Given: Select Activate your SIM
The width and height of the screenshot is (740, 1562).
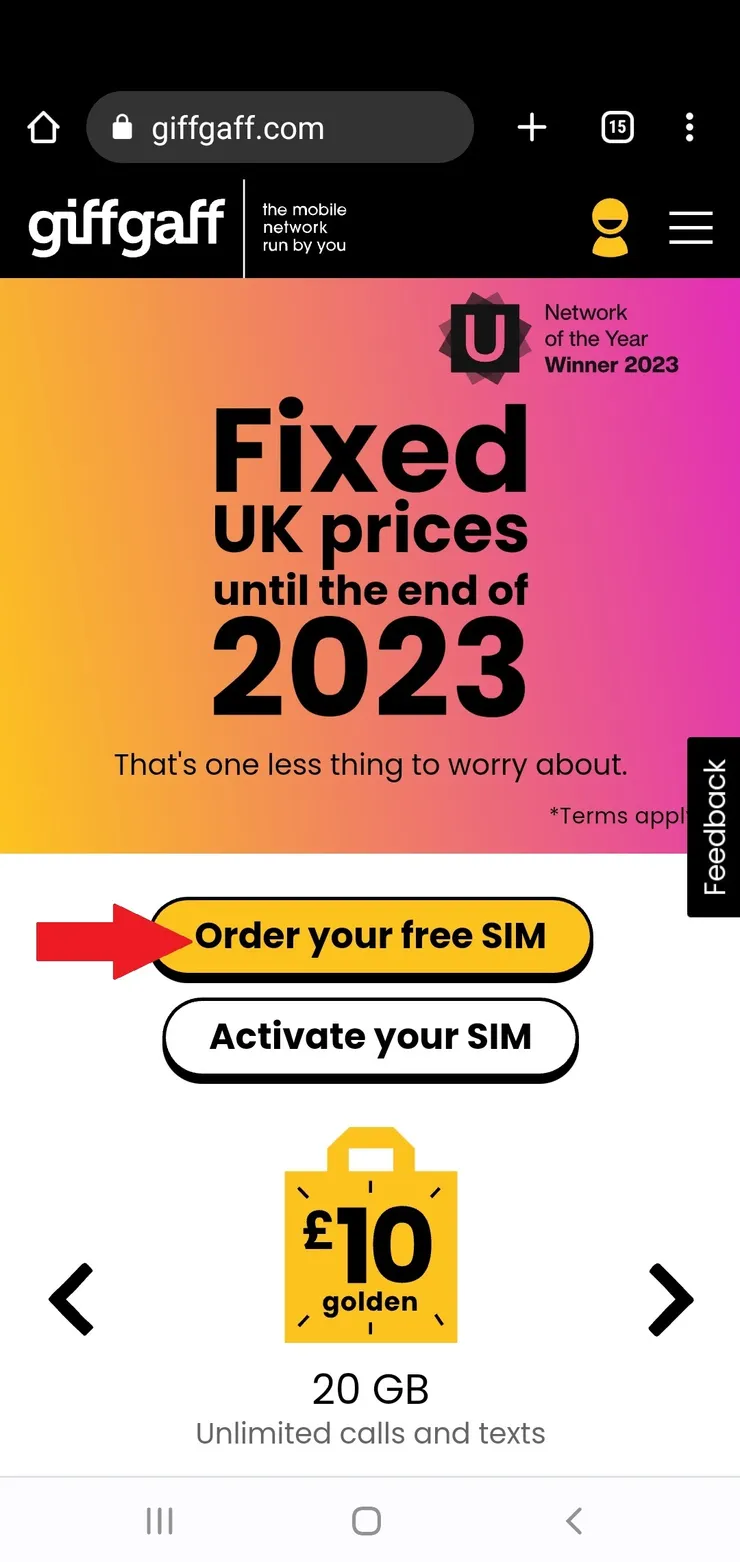Looking at the screenshot, I should [370, 1037].
